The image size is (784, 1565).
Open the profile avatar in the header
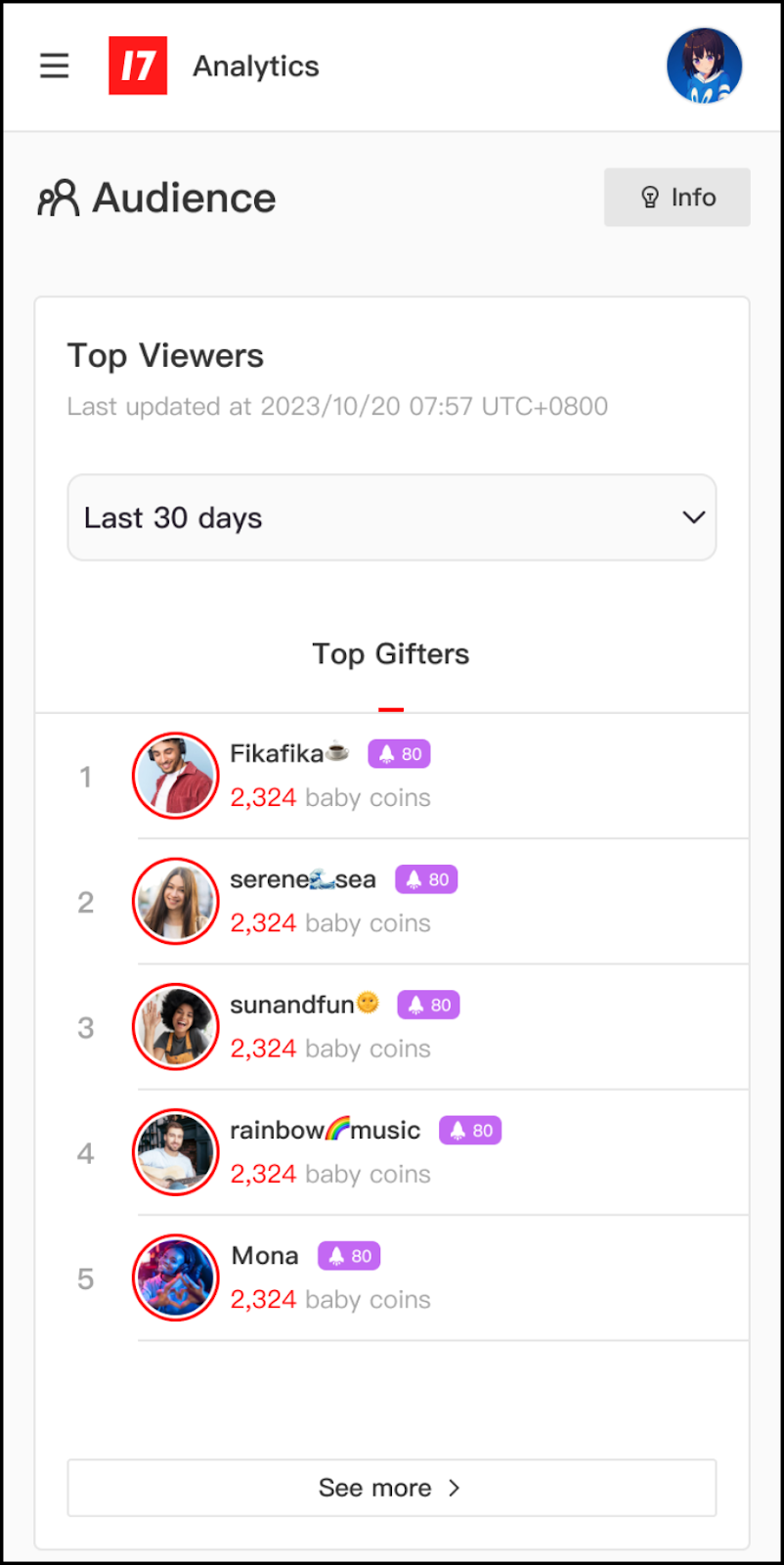(x=704, y=66)
